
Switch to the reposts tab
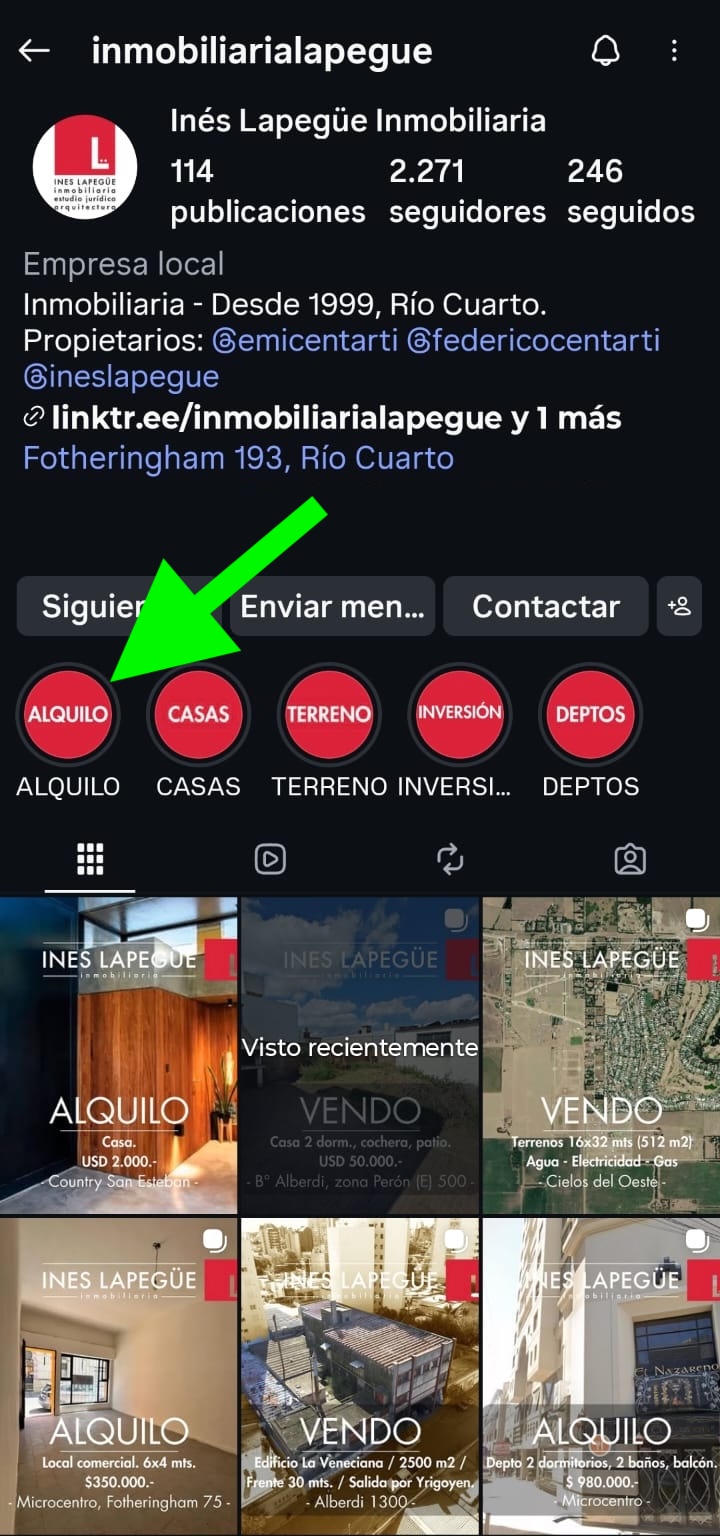[x=450, y=859]
